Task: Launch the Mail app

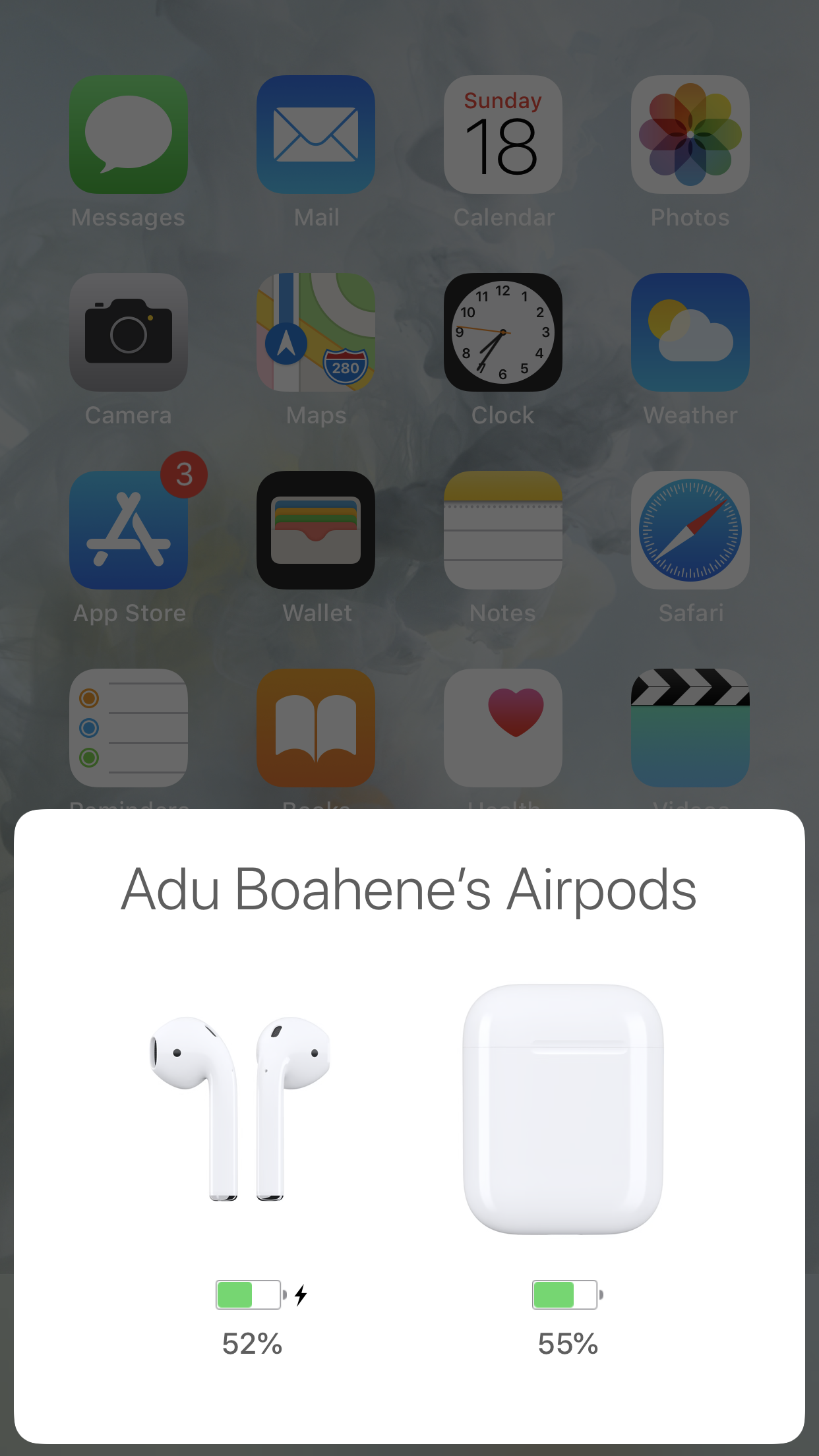Action: coord(316,135)
